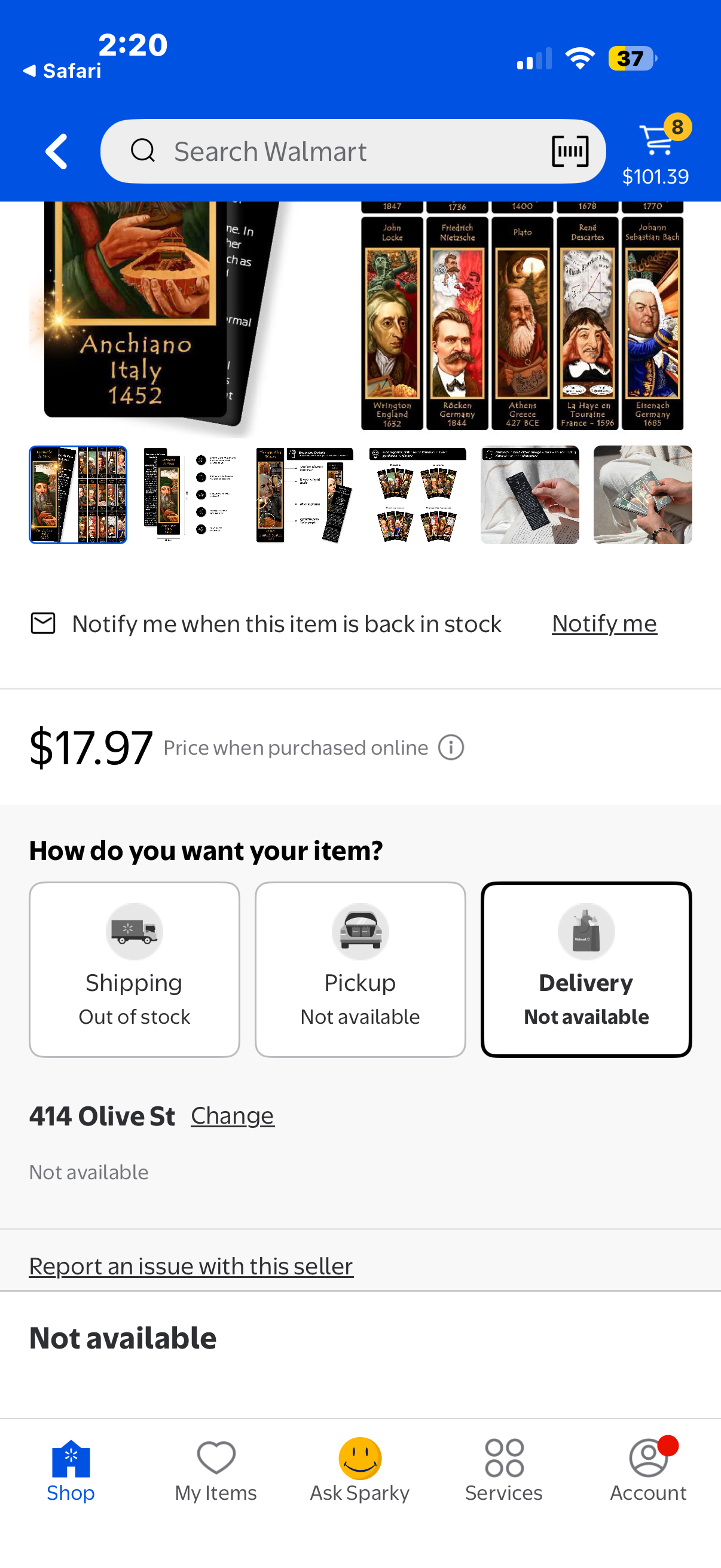This screenshot has height=1568, width=721.
Task: View the last product thumbnail
Action: pos(643,494)
